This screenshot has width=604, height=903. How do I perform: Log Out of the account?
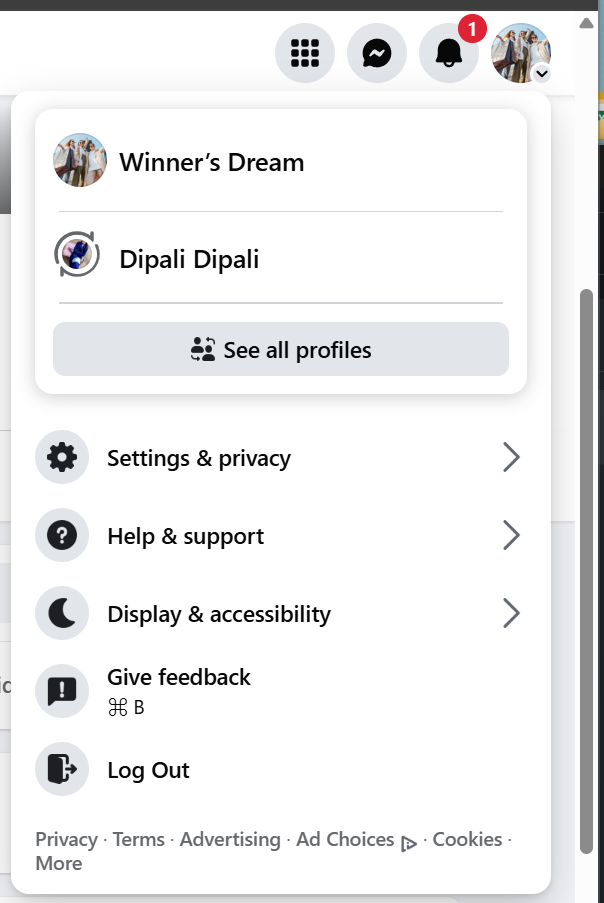tap(148, 770)
